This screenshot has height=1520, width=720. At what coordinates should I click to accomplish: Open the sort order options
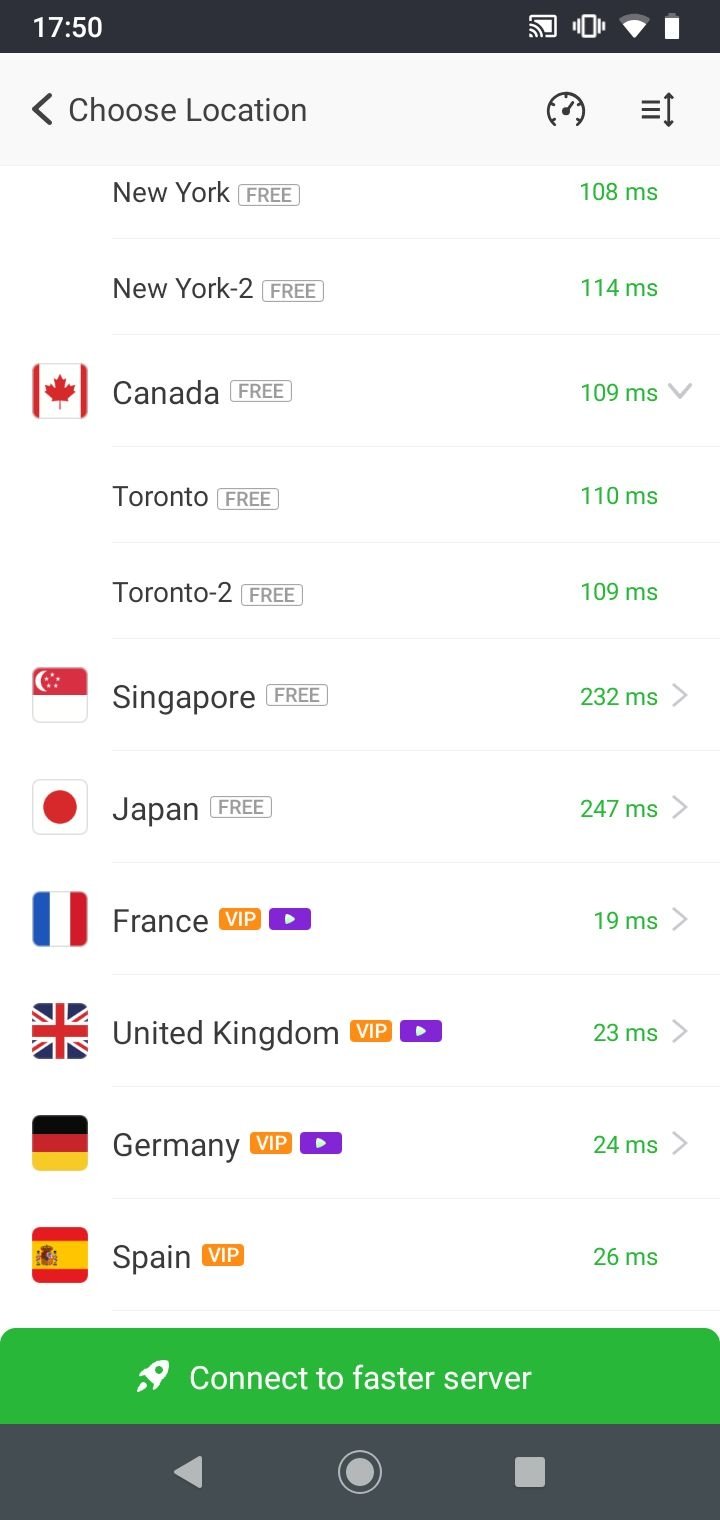[x=658, y=110]
